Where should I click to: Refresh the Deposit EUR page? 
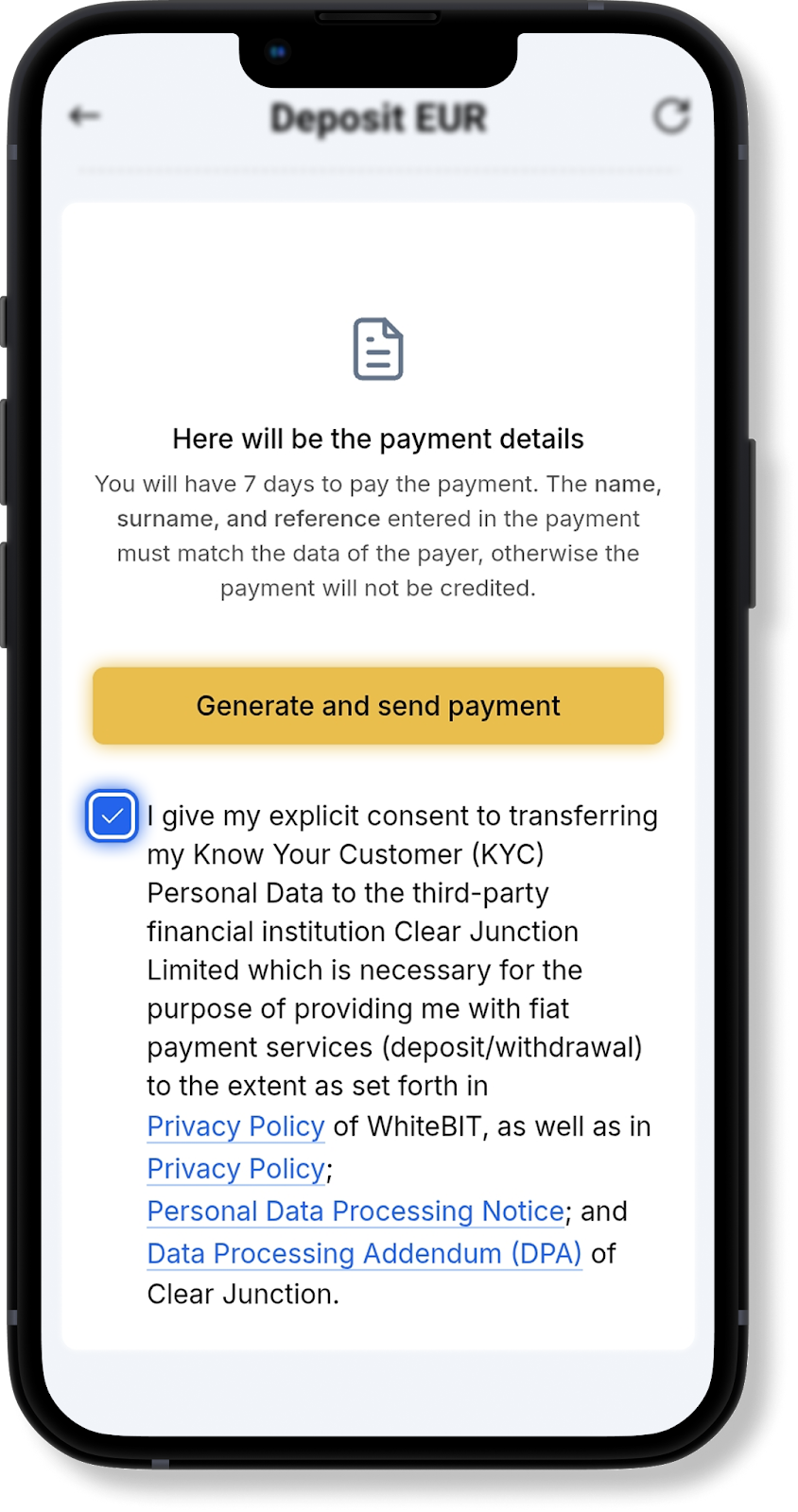671,116
